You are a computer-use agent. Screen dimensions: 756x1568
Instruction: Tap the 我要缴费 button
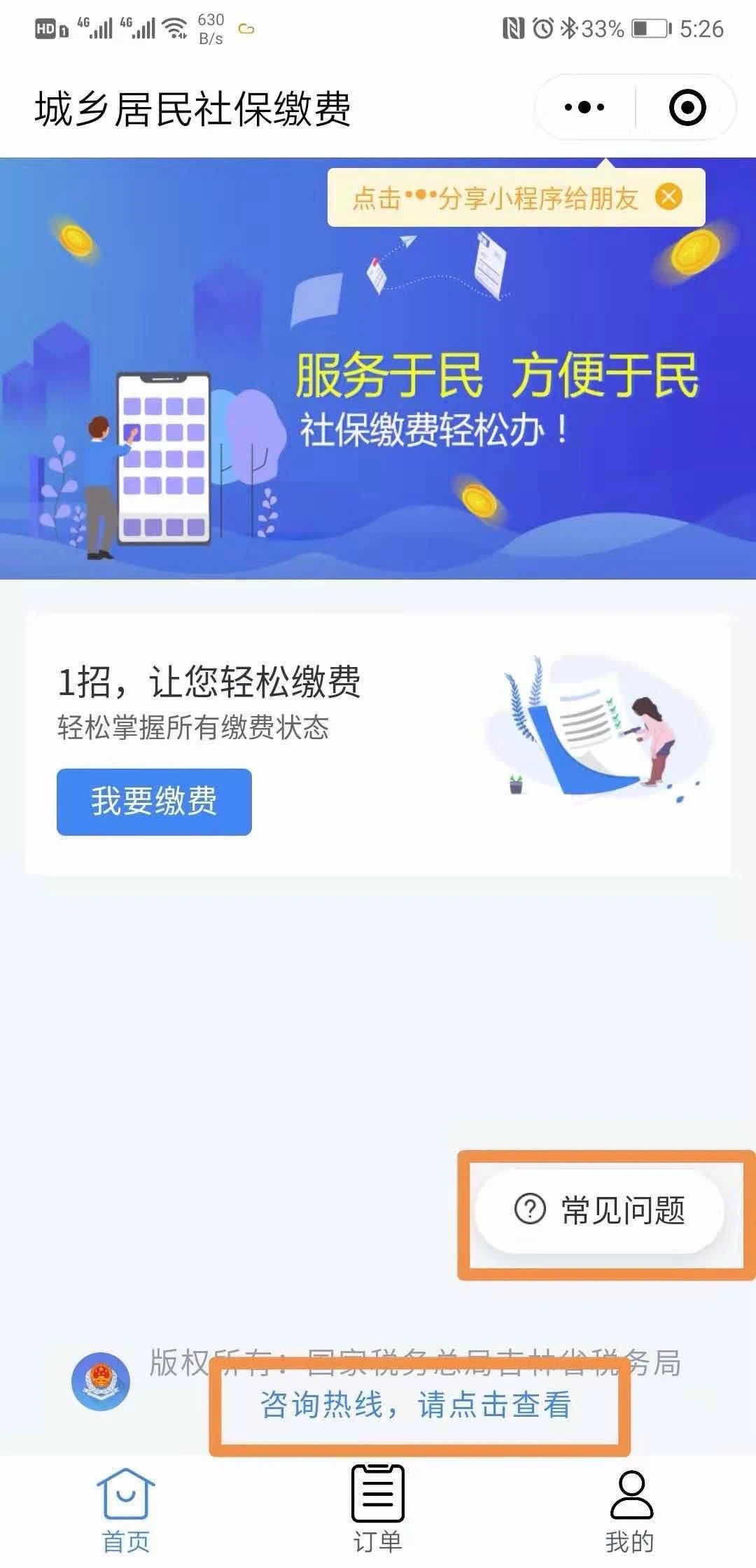tap(154, 801)
